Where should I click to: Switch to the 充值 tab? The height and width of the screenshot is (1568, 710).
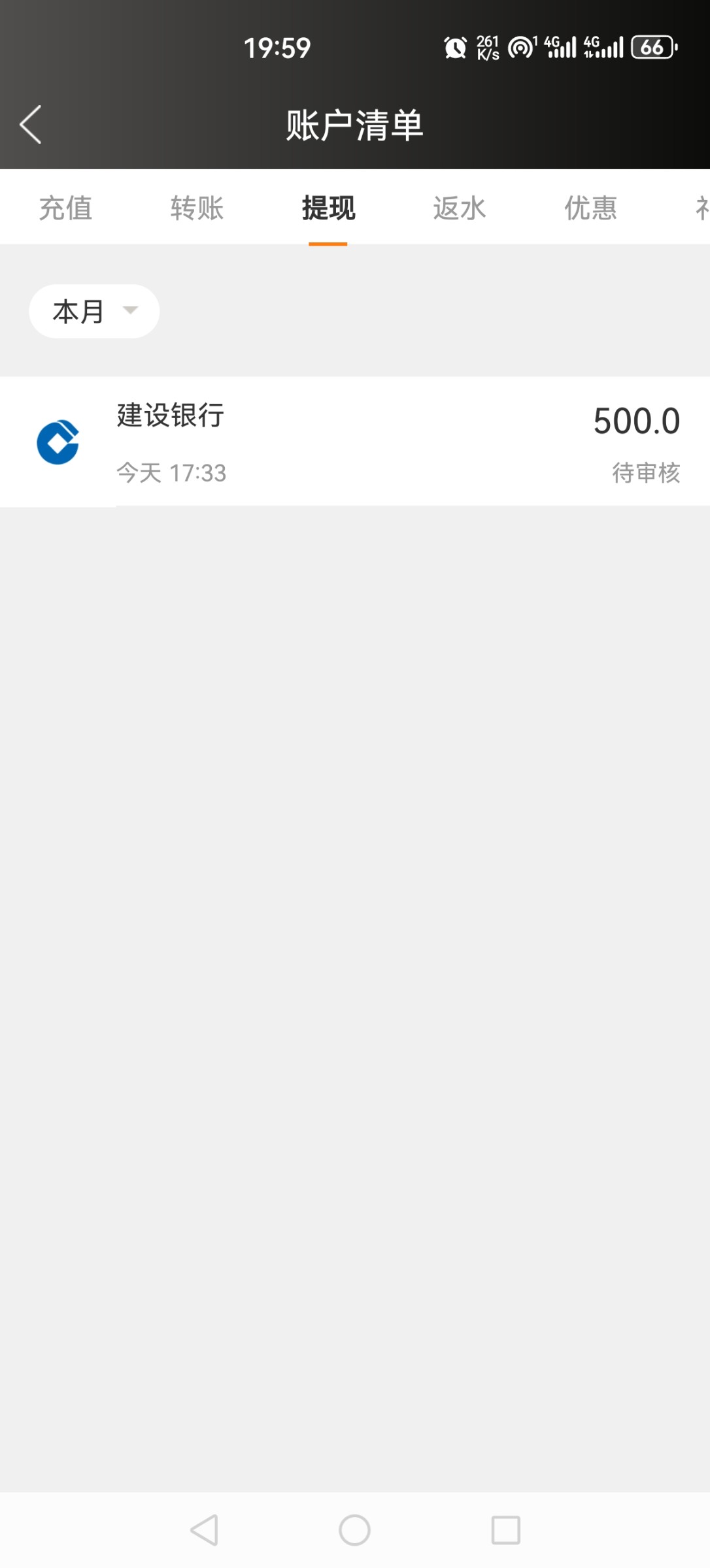pyautogui.click(x=65, y=208)
